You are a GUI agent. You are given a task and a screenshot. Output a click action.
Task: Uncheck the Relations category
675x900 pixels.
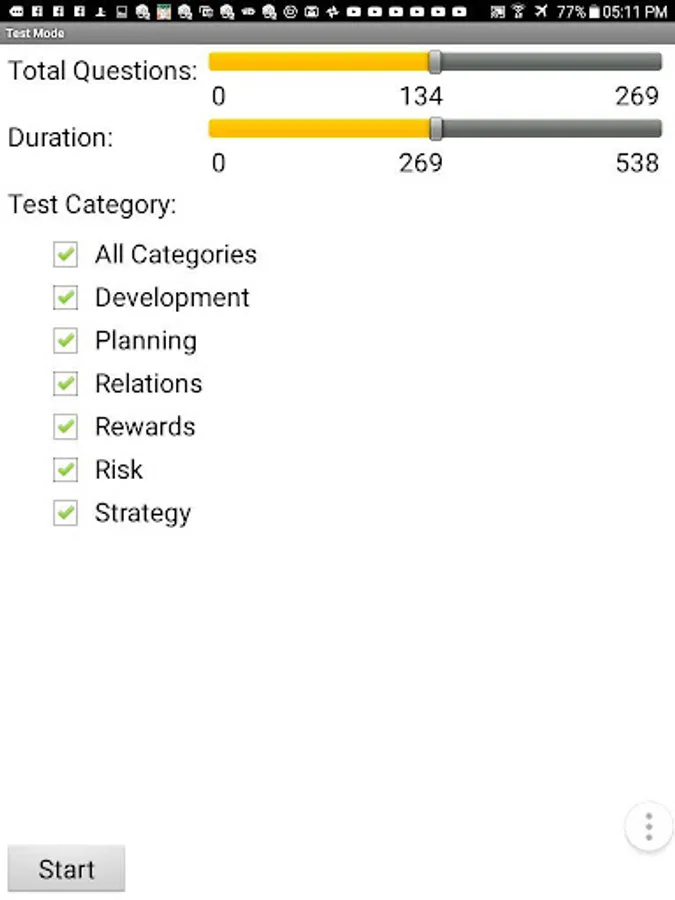[x=66, y=384]
